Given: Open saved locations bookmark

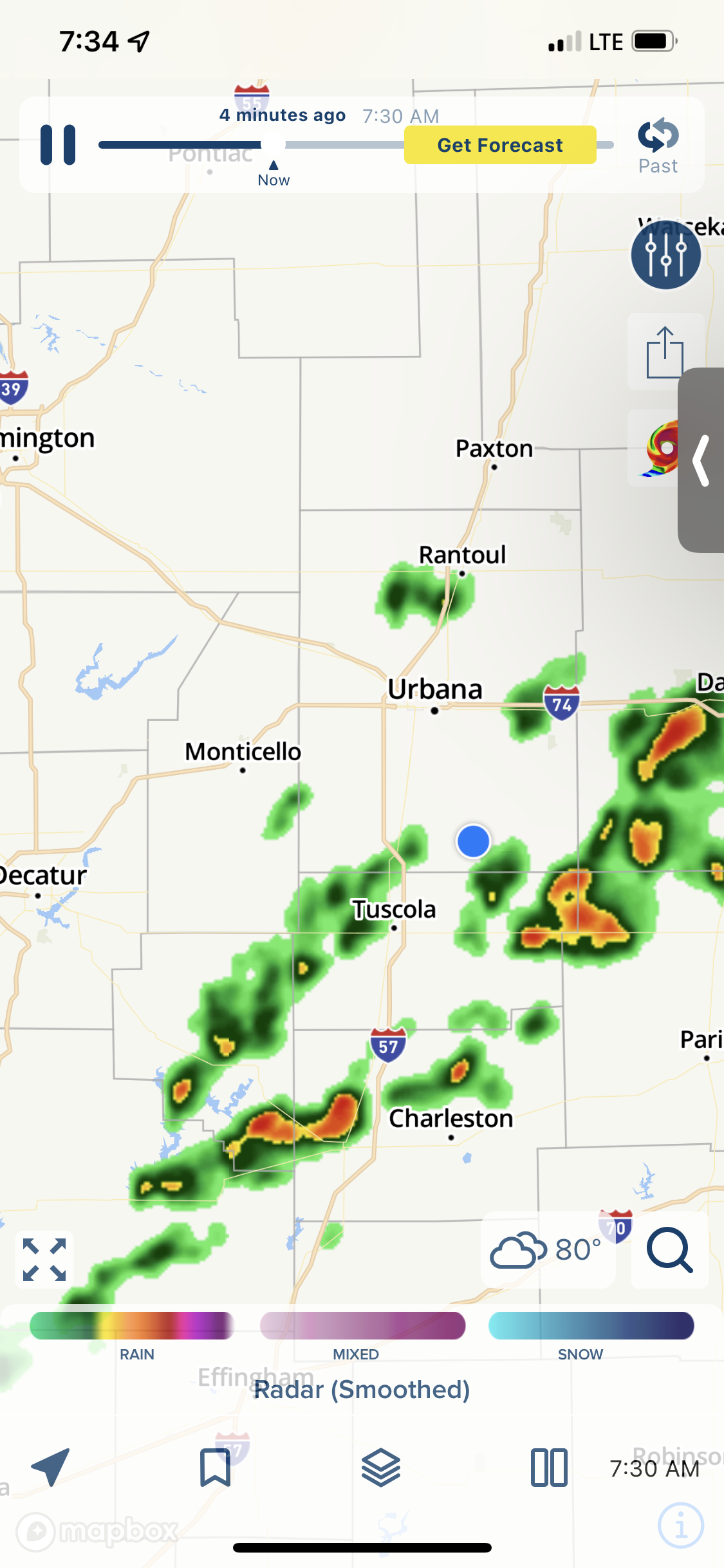Looking at the screenshot, I should 215,1468.
